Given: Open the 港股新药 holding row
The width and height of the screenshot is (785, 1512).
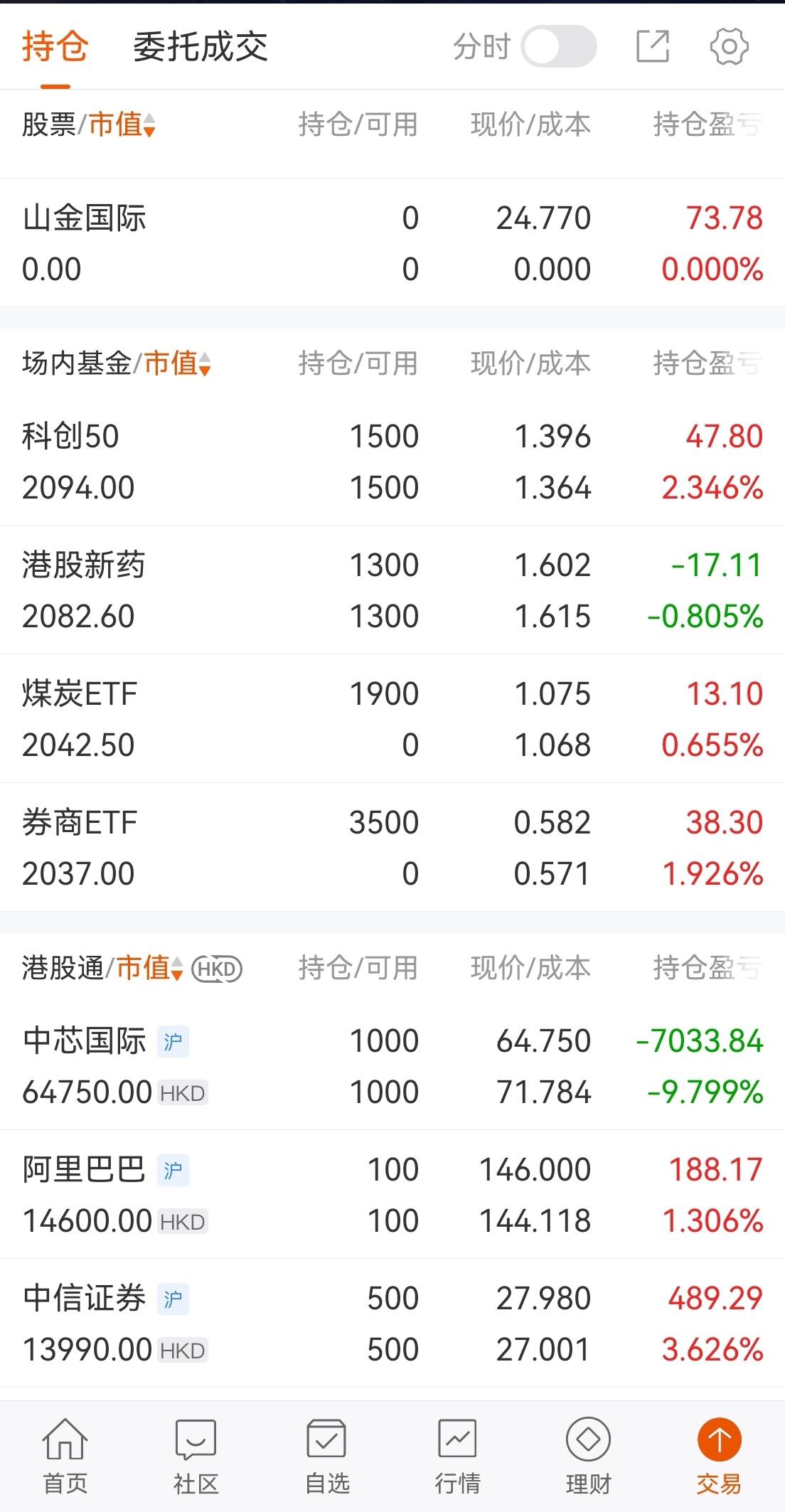Looking at the screenshot, I should 392,590.
